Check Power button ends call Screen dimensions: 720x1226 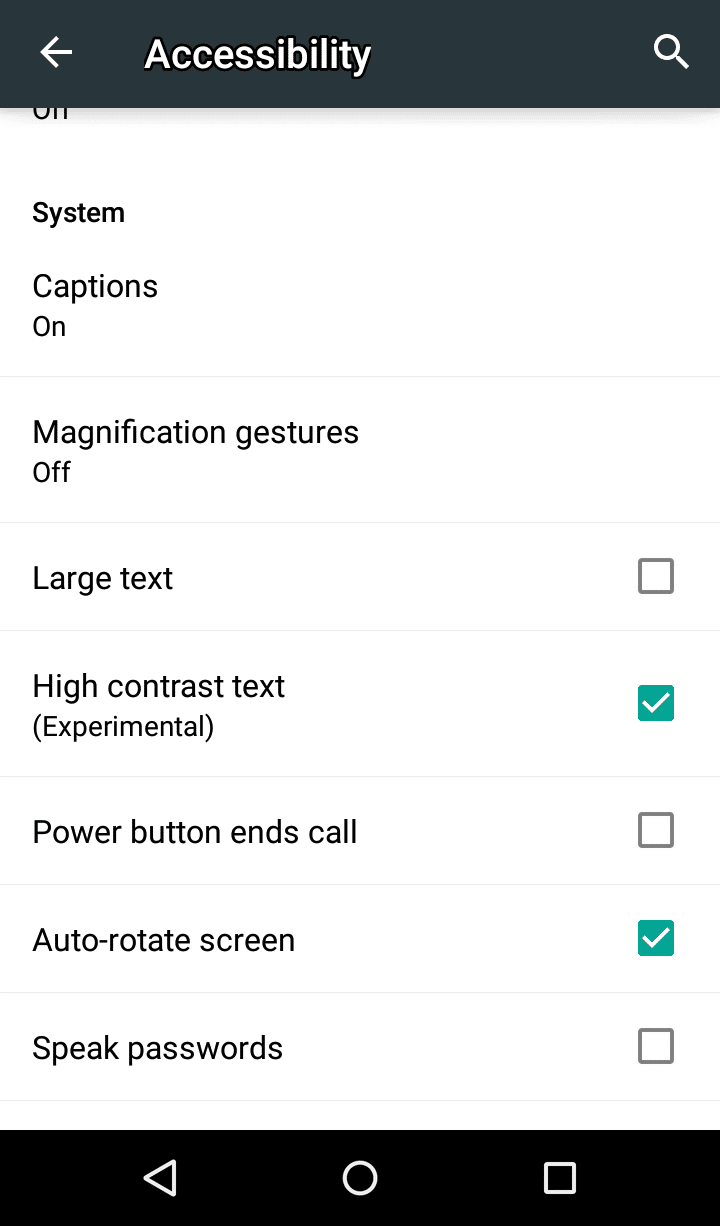click(655, 830)
